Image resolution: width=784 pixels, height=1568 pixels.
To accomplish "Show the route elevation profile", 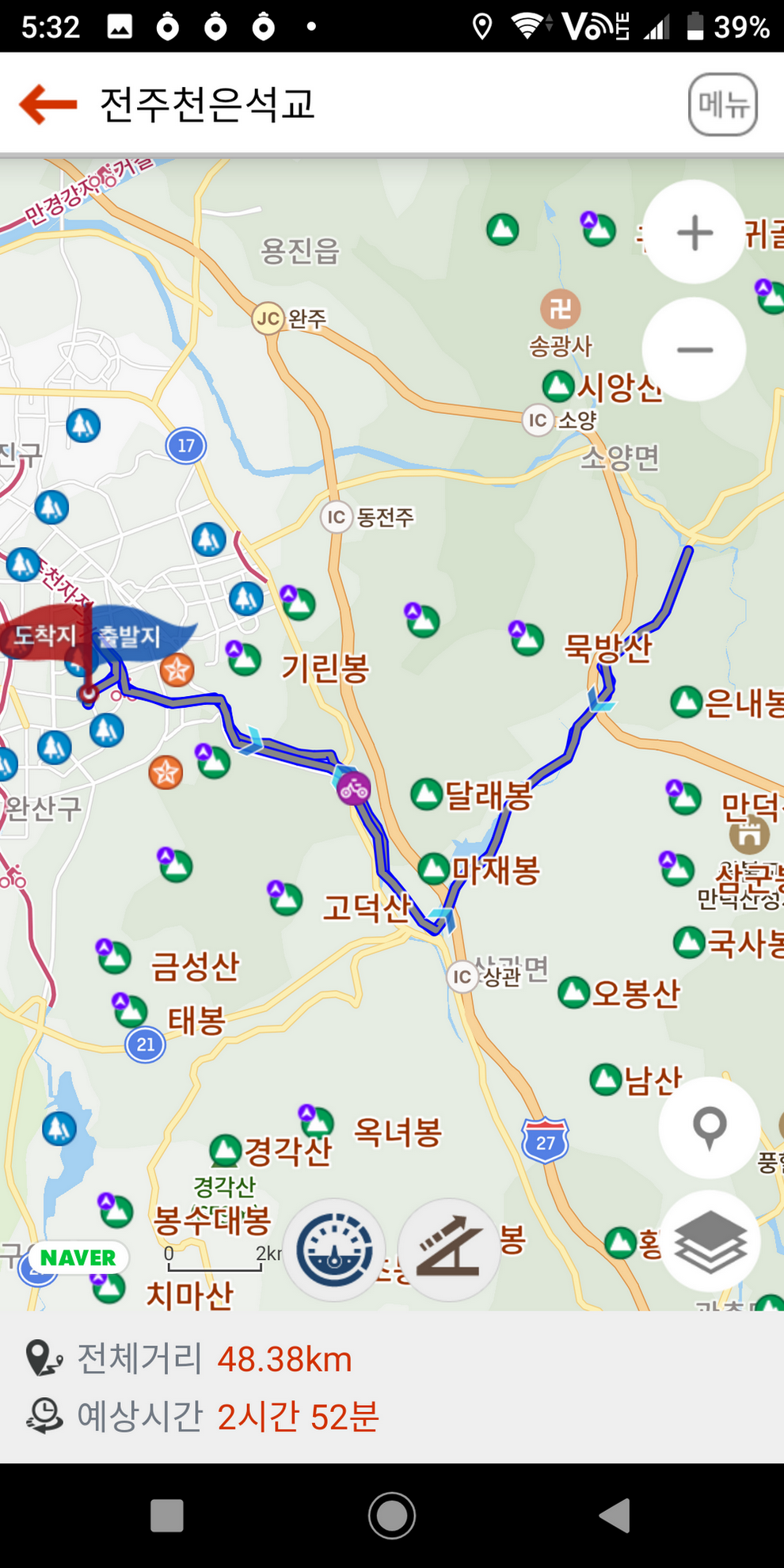I will pos(449,1250).
